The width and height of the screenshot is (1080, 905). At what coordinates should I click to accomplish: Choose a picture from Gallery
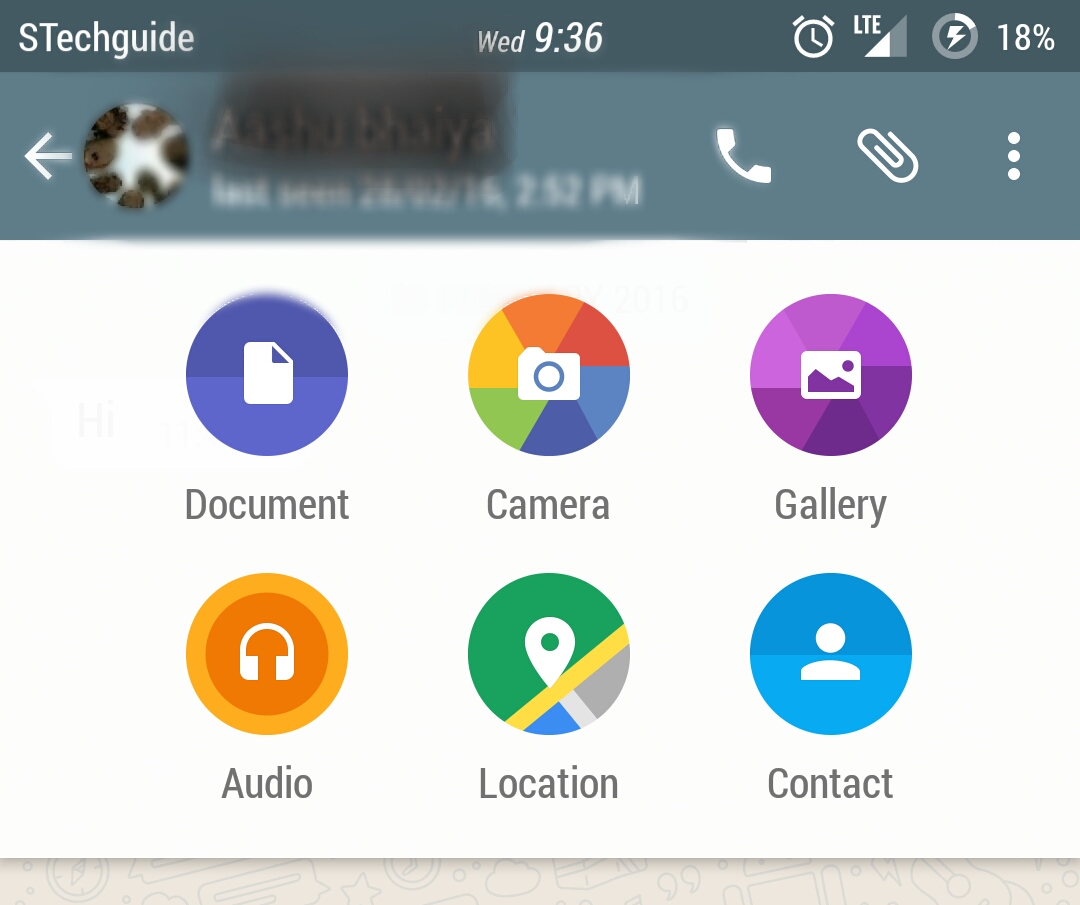(x=831, y=375)
